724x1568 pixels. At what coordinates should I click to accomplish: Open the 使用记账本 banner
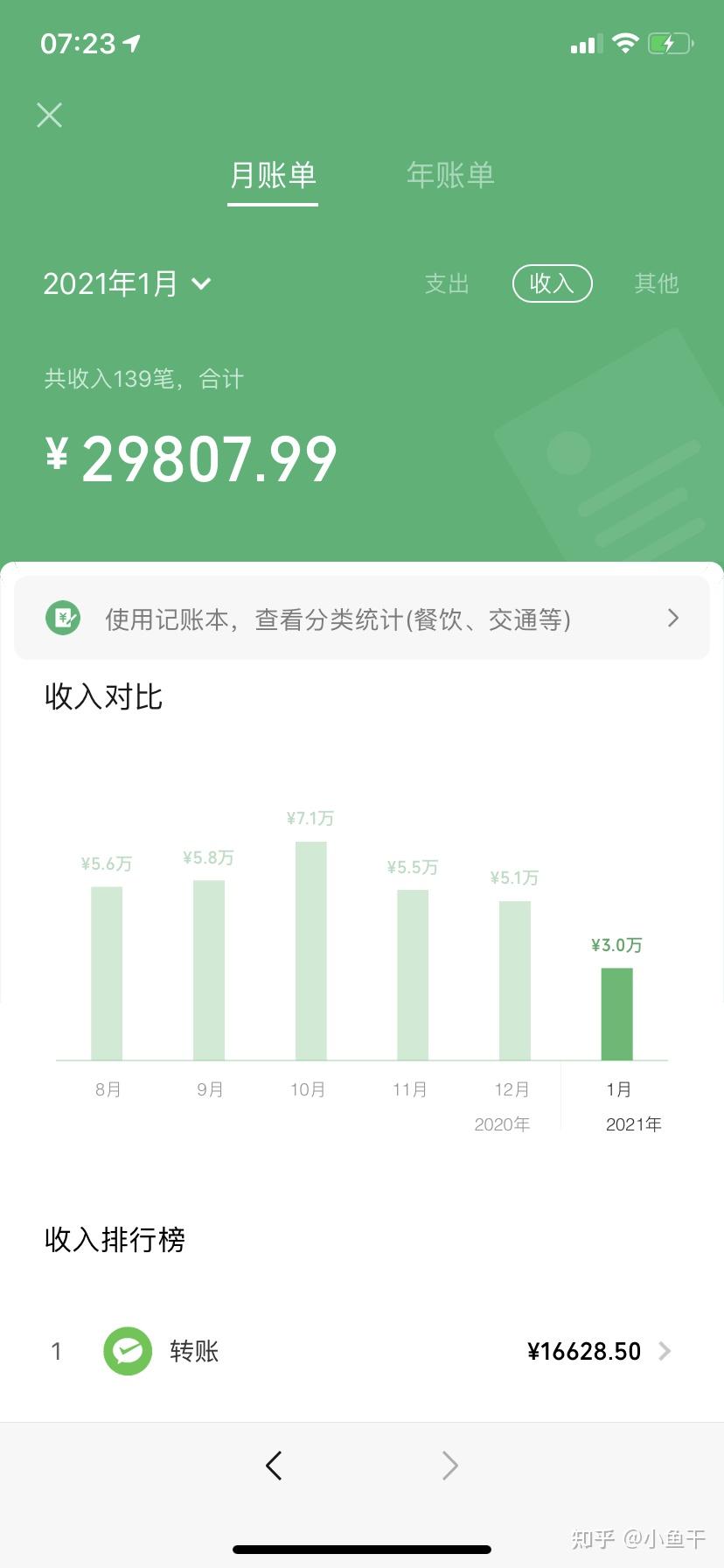tap(362, 618)
